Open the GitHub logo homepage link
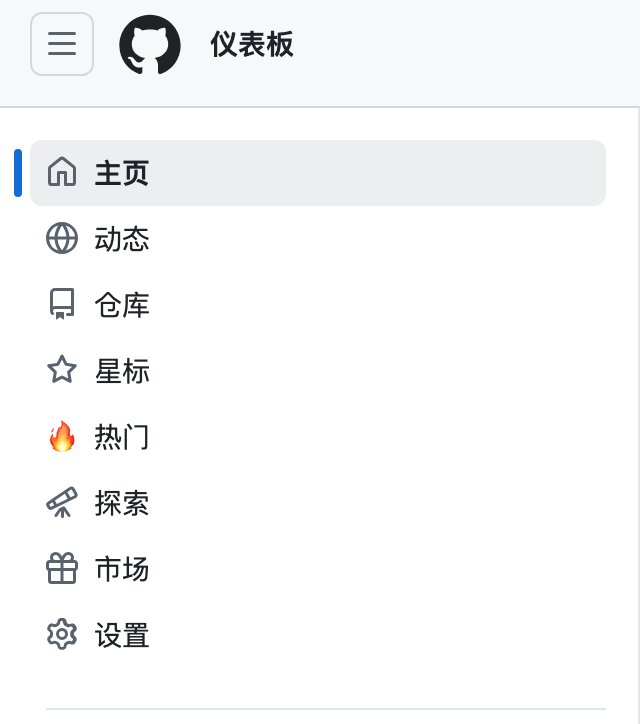Viewport: 640px width, 724px height. 150,45
